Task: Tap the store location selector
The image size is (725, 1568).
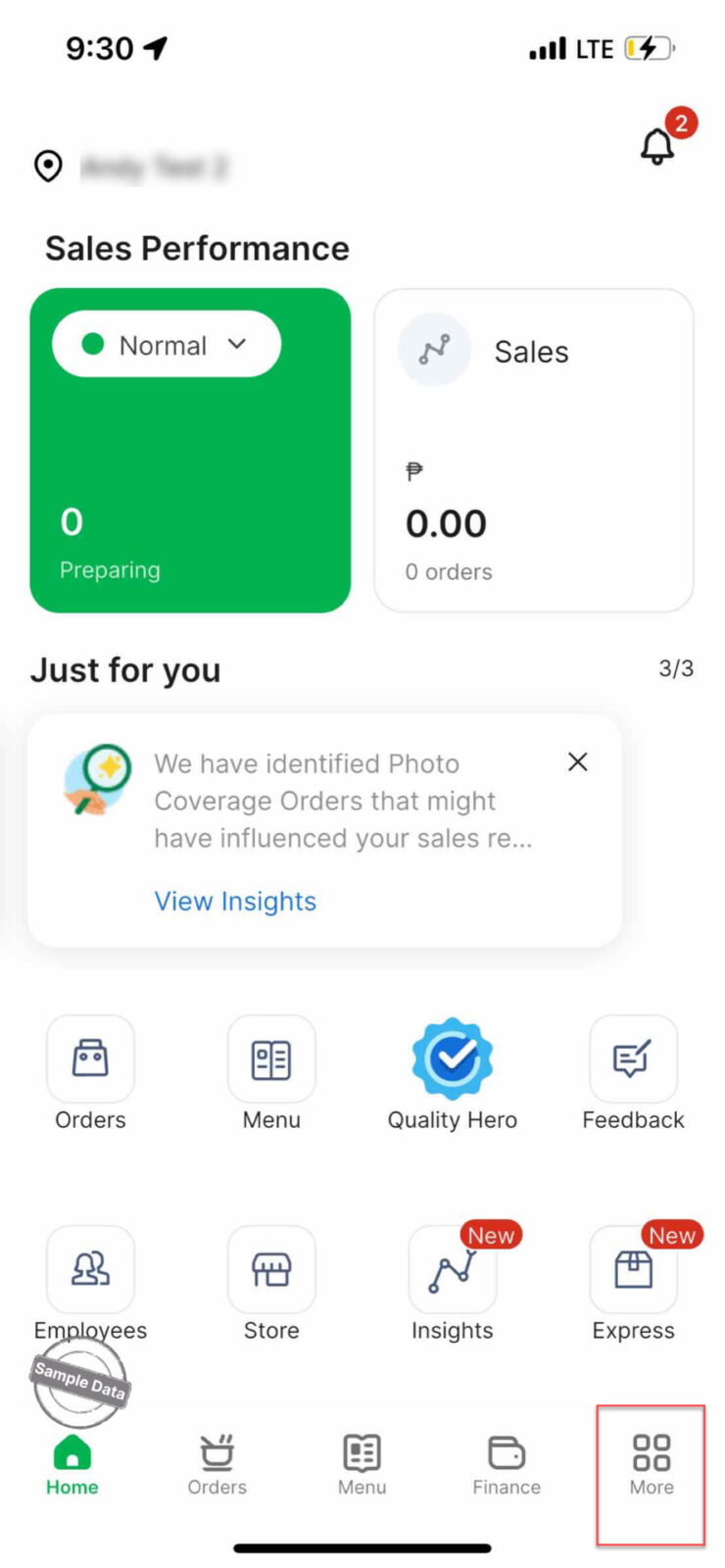Action: tap(132, 167)
